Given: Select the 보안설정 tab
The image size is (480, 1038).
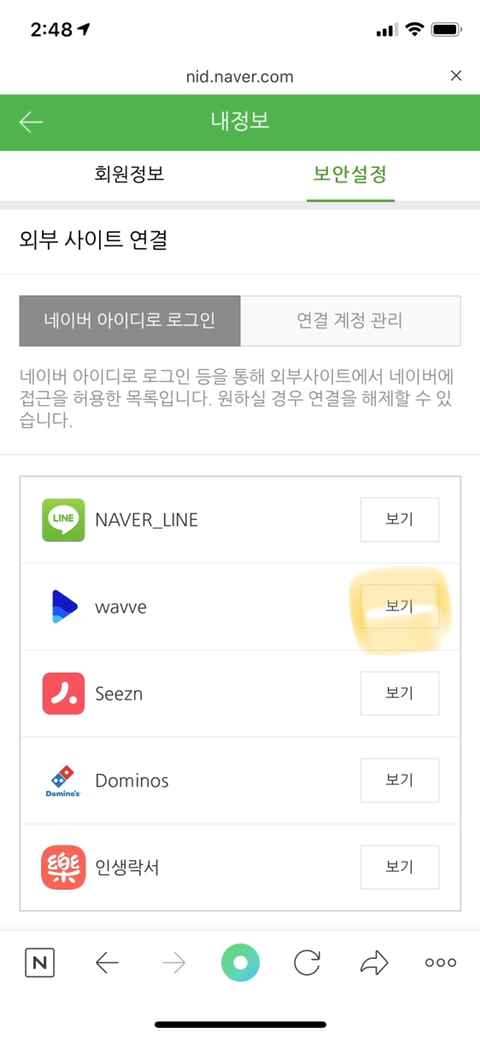Looking at the screenshot, I should (x=350, y=174).
